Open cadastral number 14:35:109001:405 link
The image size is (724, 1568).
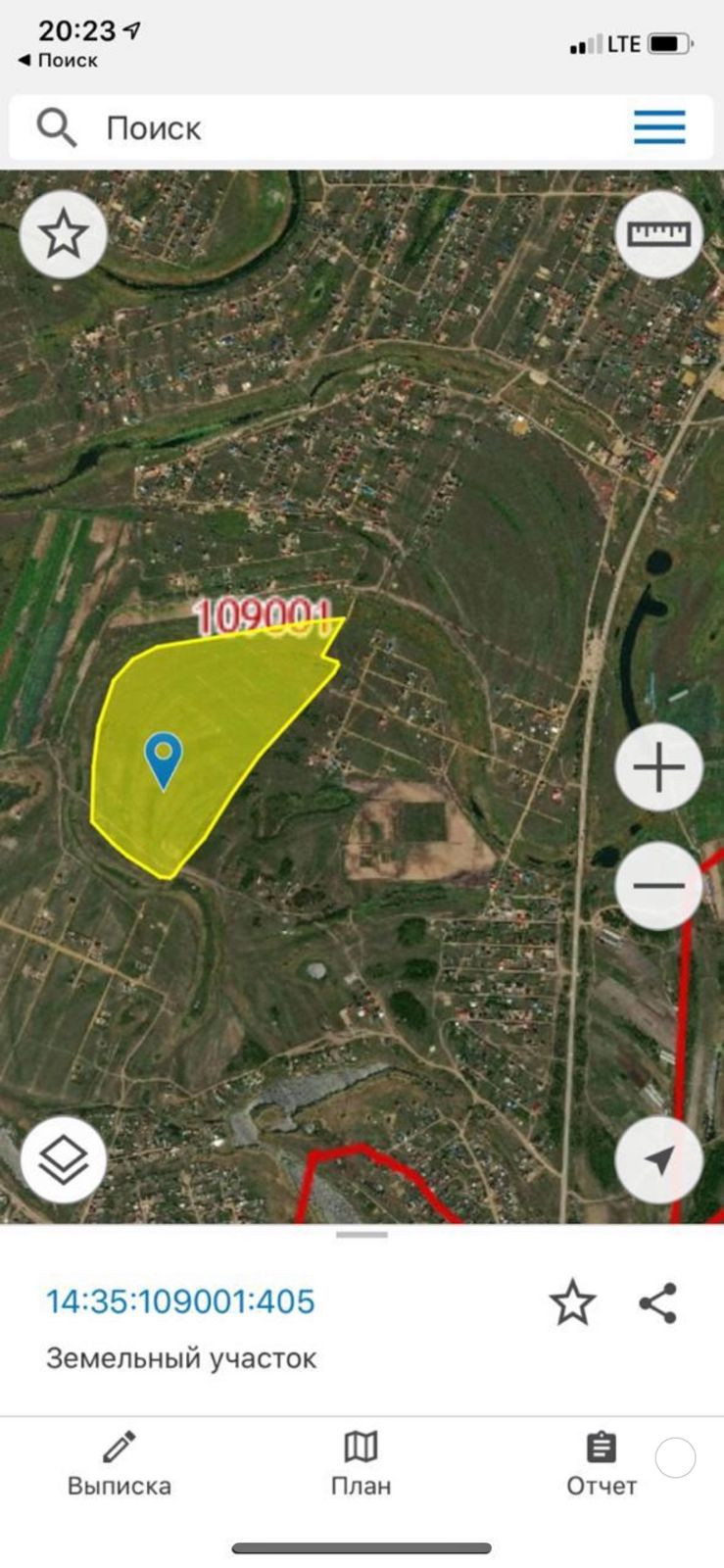(180, 1301)
